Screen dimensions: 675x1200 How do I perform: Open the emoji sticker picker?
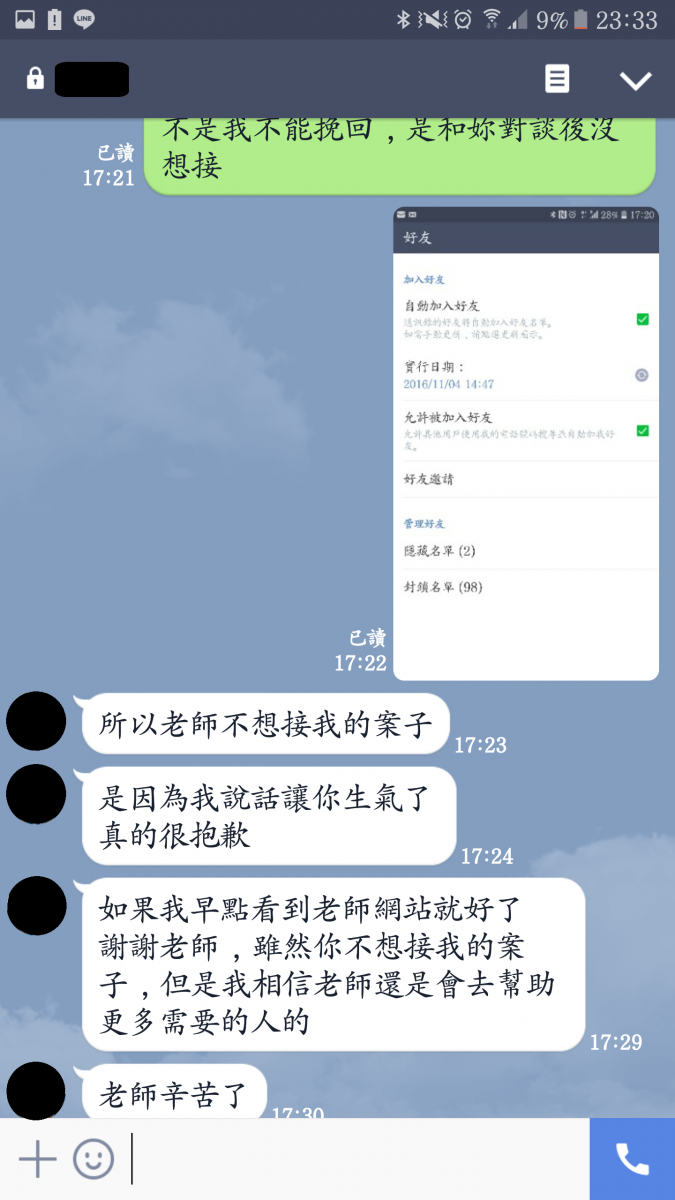point(93,1159)
